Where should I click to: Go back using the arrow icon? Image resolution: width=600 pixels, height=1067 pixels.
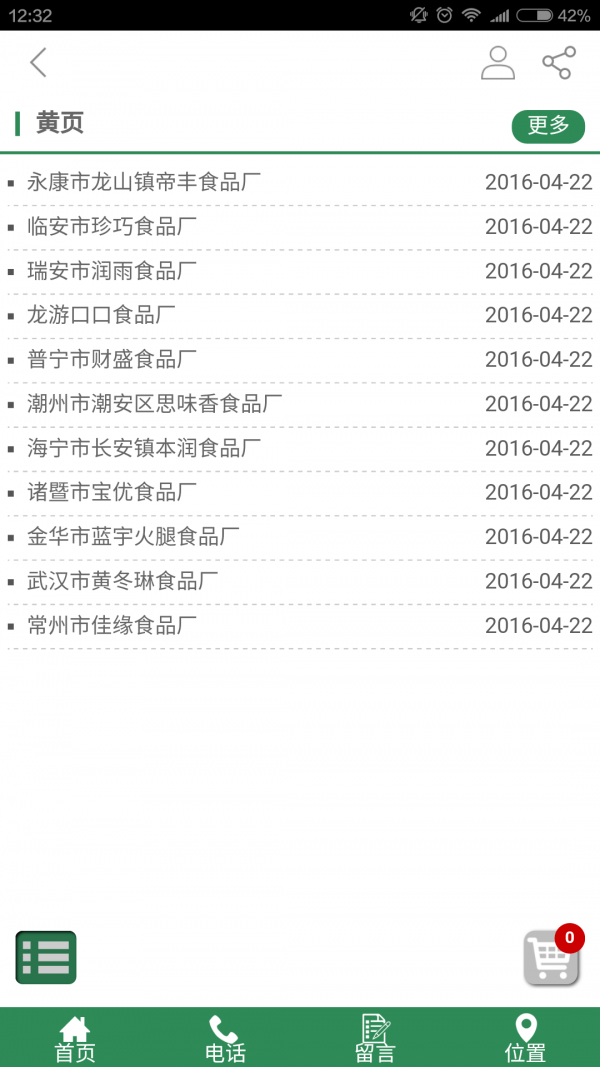tap(38, 63)
